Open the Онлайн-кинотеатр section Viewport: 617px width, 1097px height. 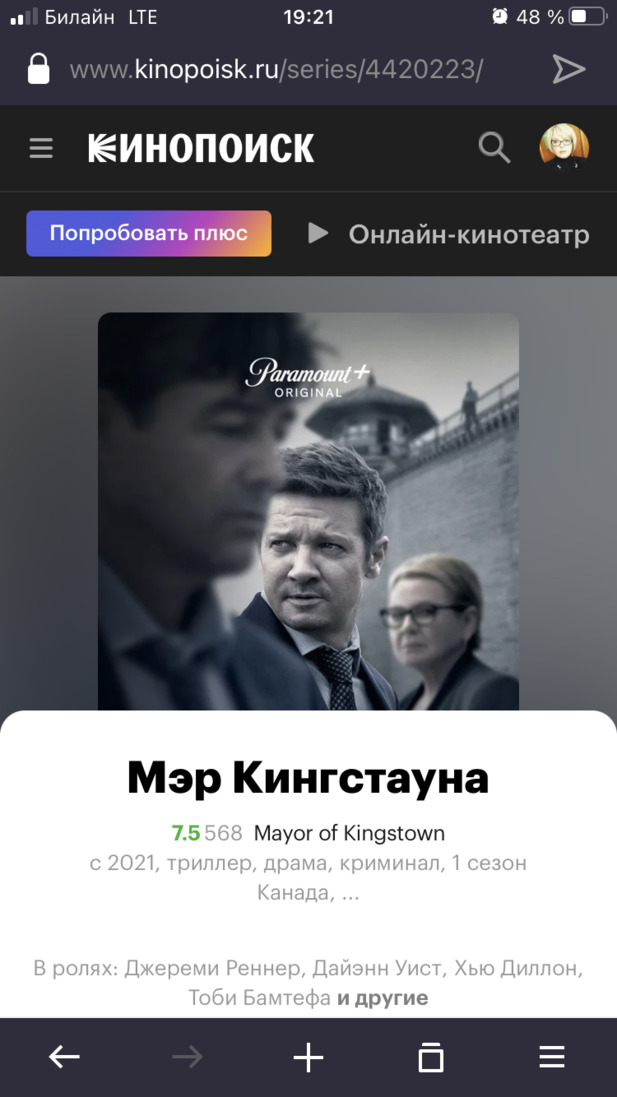tap(448, 235)
